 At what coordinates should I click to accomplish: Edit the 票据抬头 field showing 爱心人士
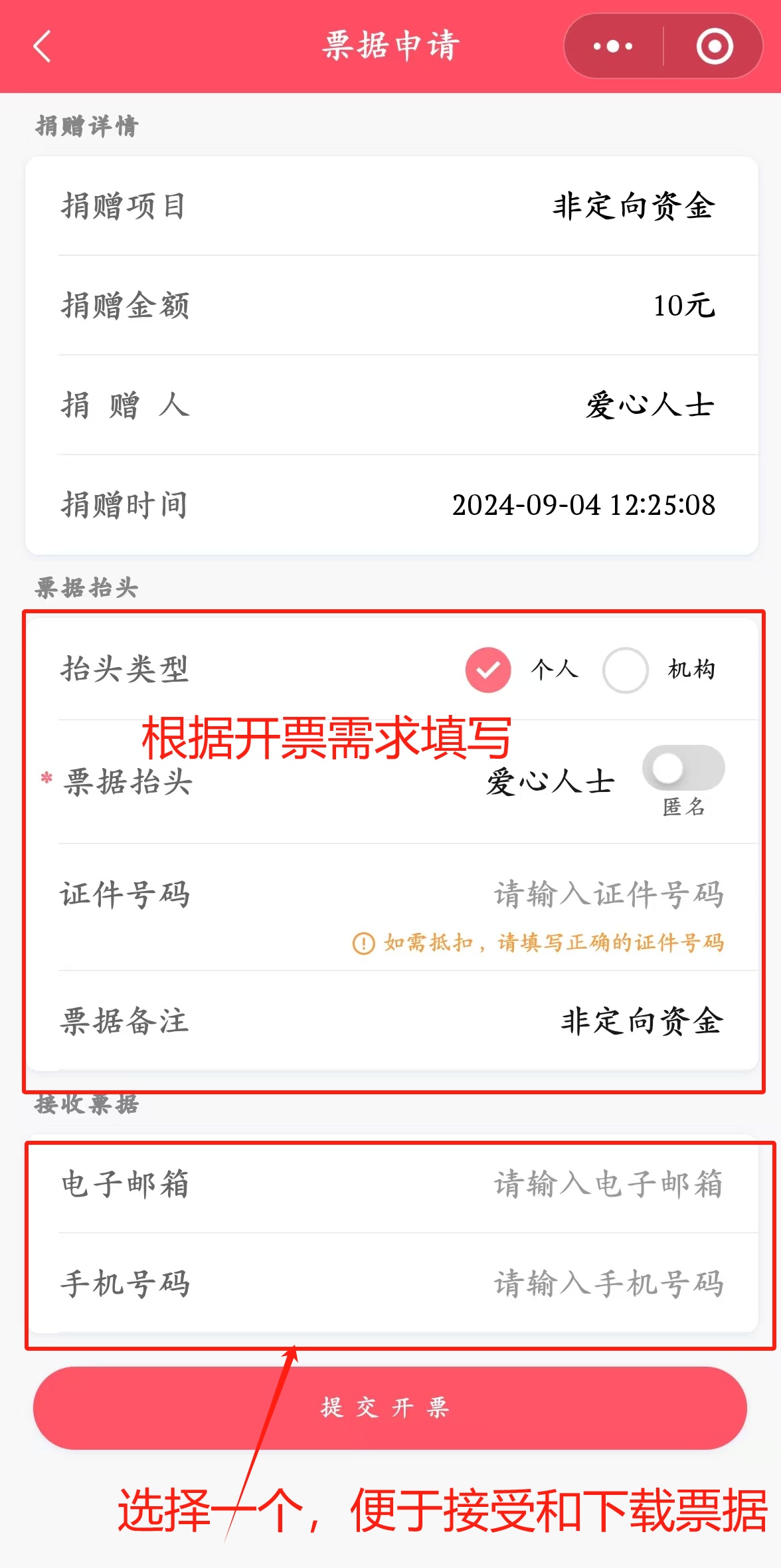[x=550, y=781]
